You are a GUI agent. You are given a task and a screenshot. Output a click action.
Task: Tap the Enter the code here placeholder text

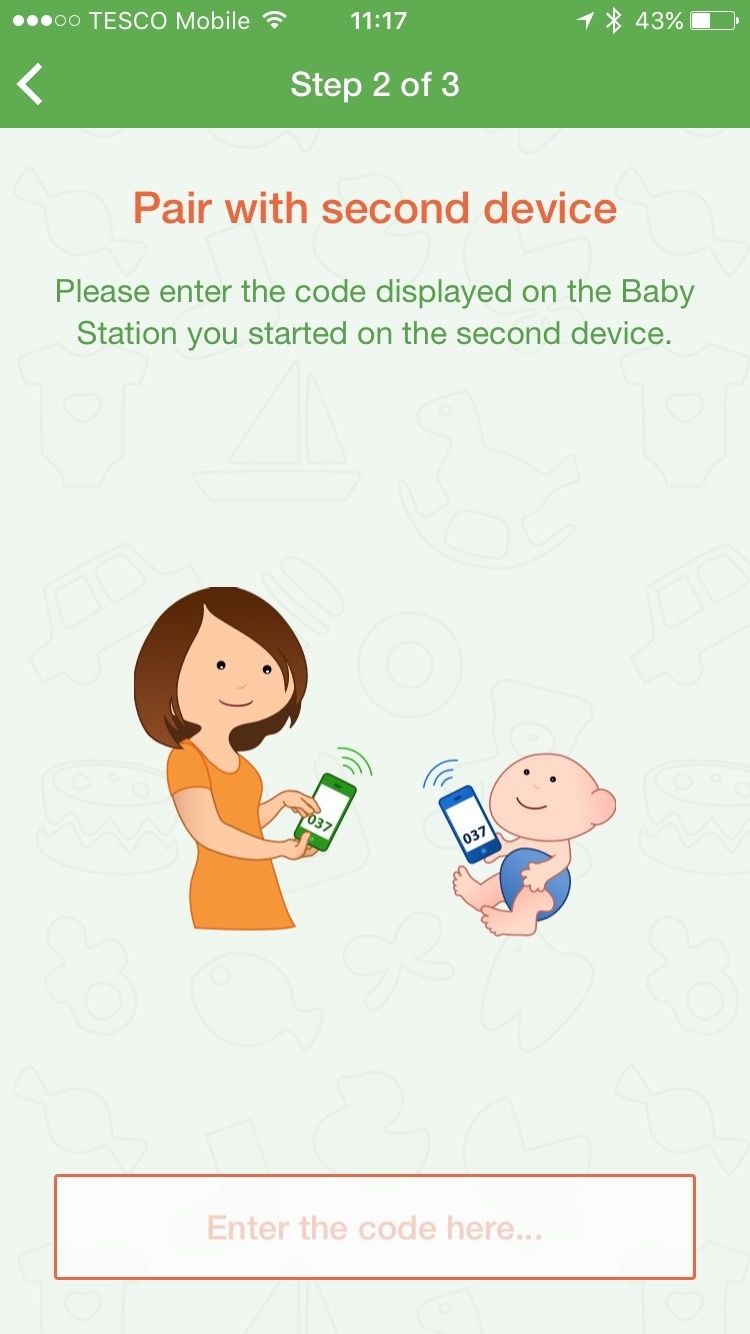[x=375, y=1228]
